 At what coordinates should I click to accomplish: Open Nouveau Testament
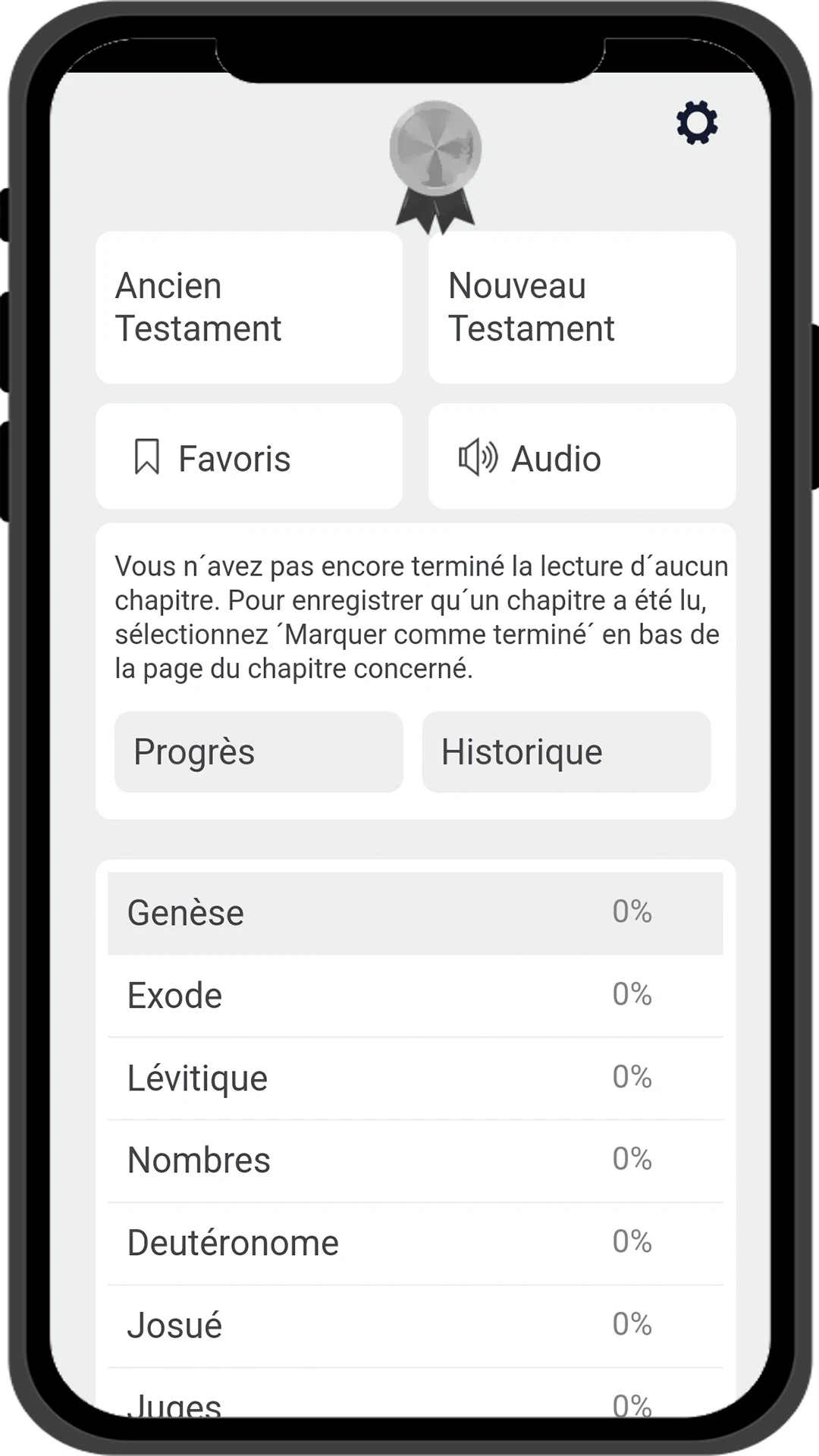coord(582,307)
